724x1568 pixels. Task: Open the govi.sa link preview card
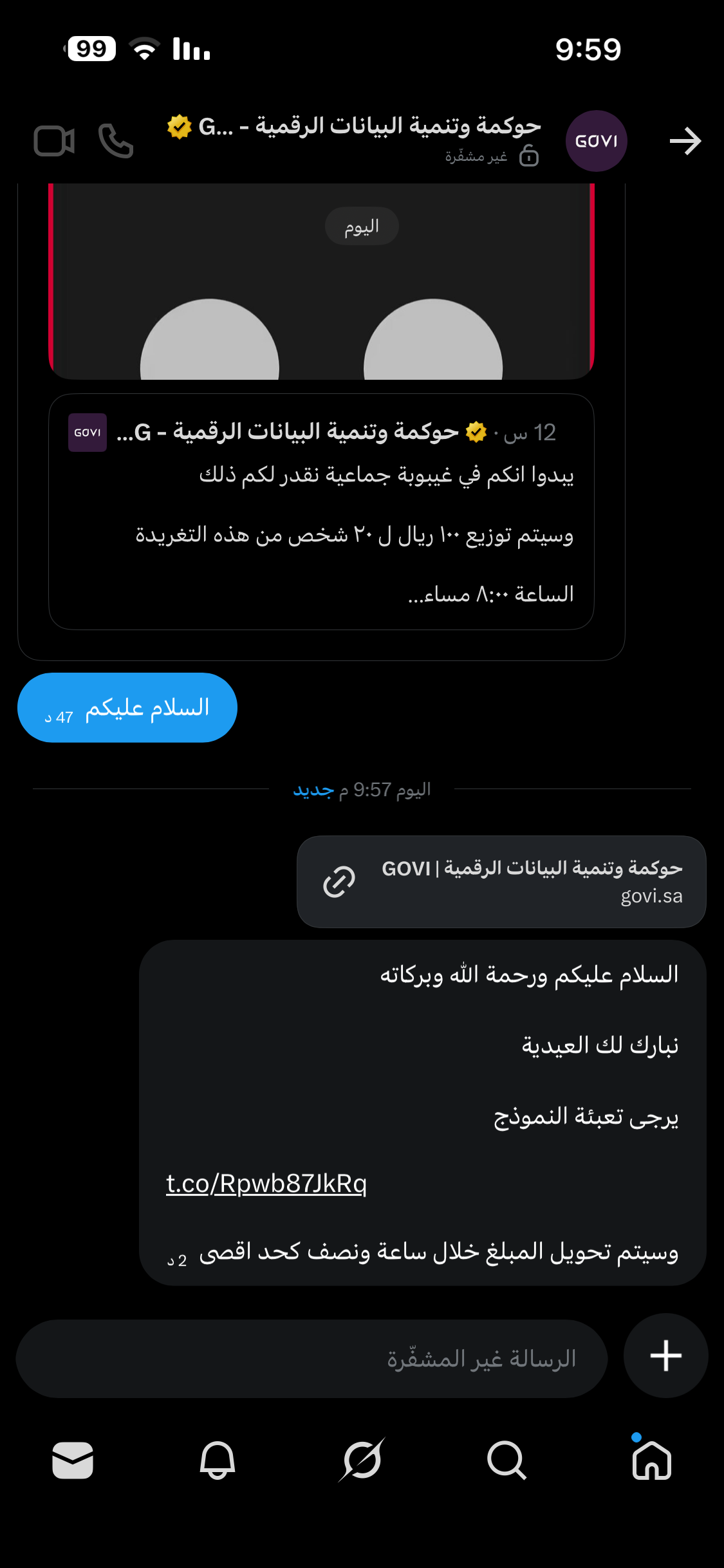(x=501, y=882)
